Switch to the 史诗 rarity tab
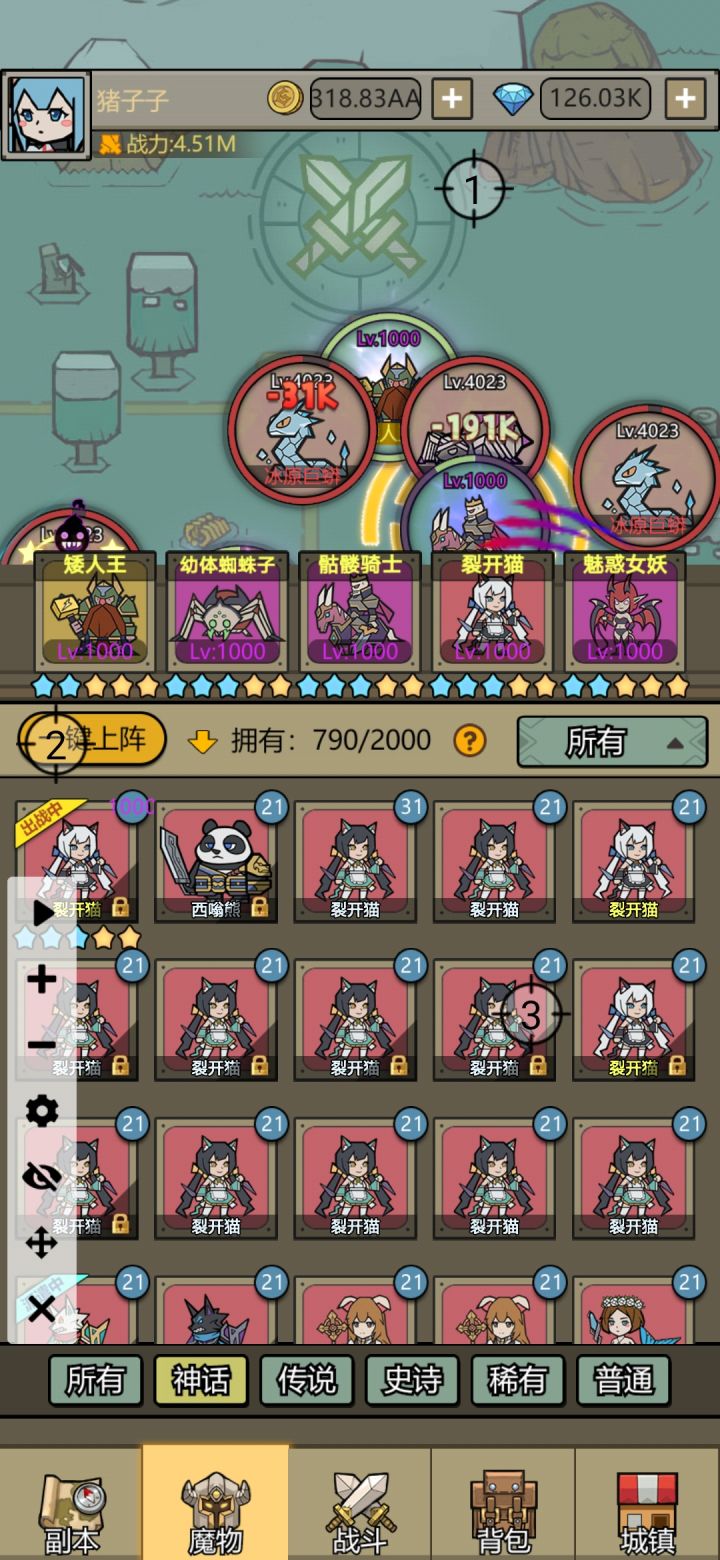The image size is (720, 1560). pyautogui.click(x=412, y=1379)
